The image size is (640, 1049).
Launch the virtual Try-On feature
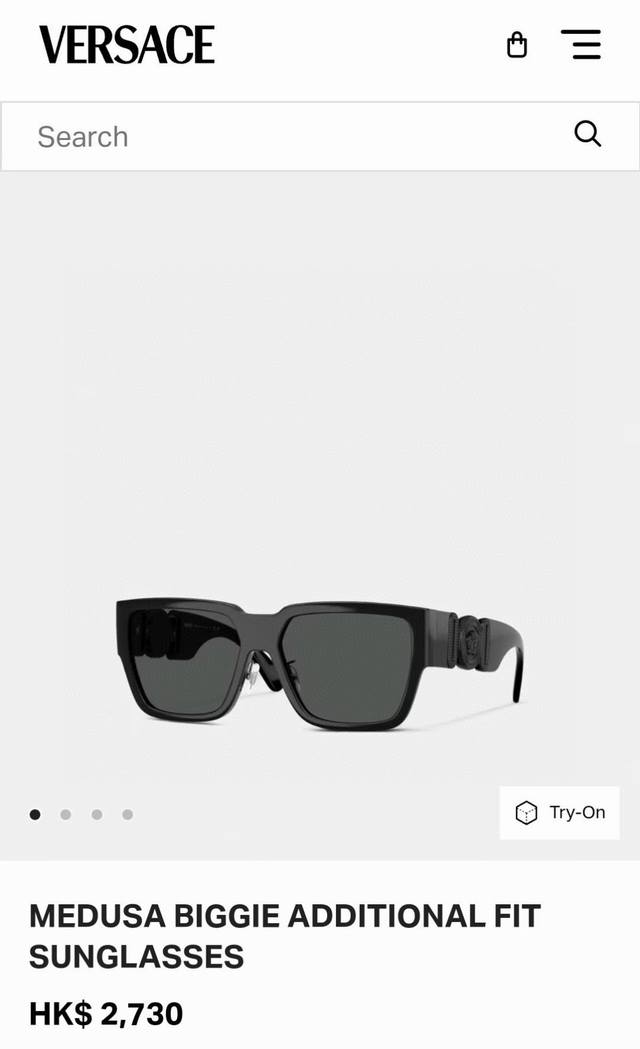tap(560, 813)
